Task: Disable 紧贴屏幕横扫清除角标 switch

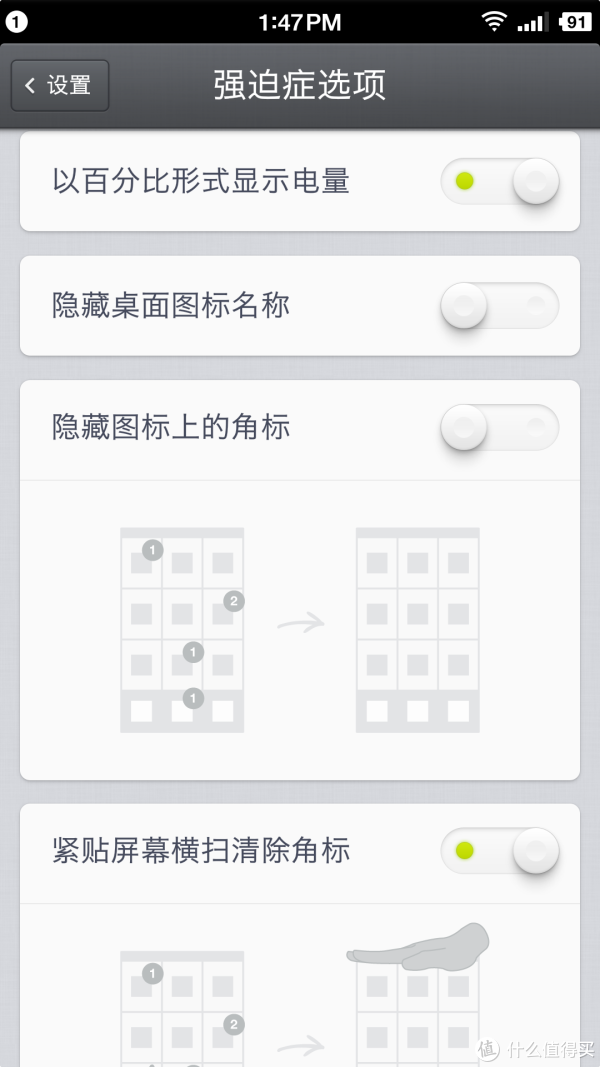Action: point(499,852)
